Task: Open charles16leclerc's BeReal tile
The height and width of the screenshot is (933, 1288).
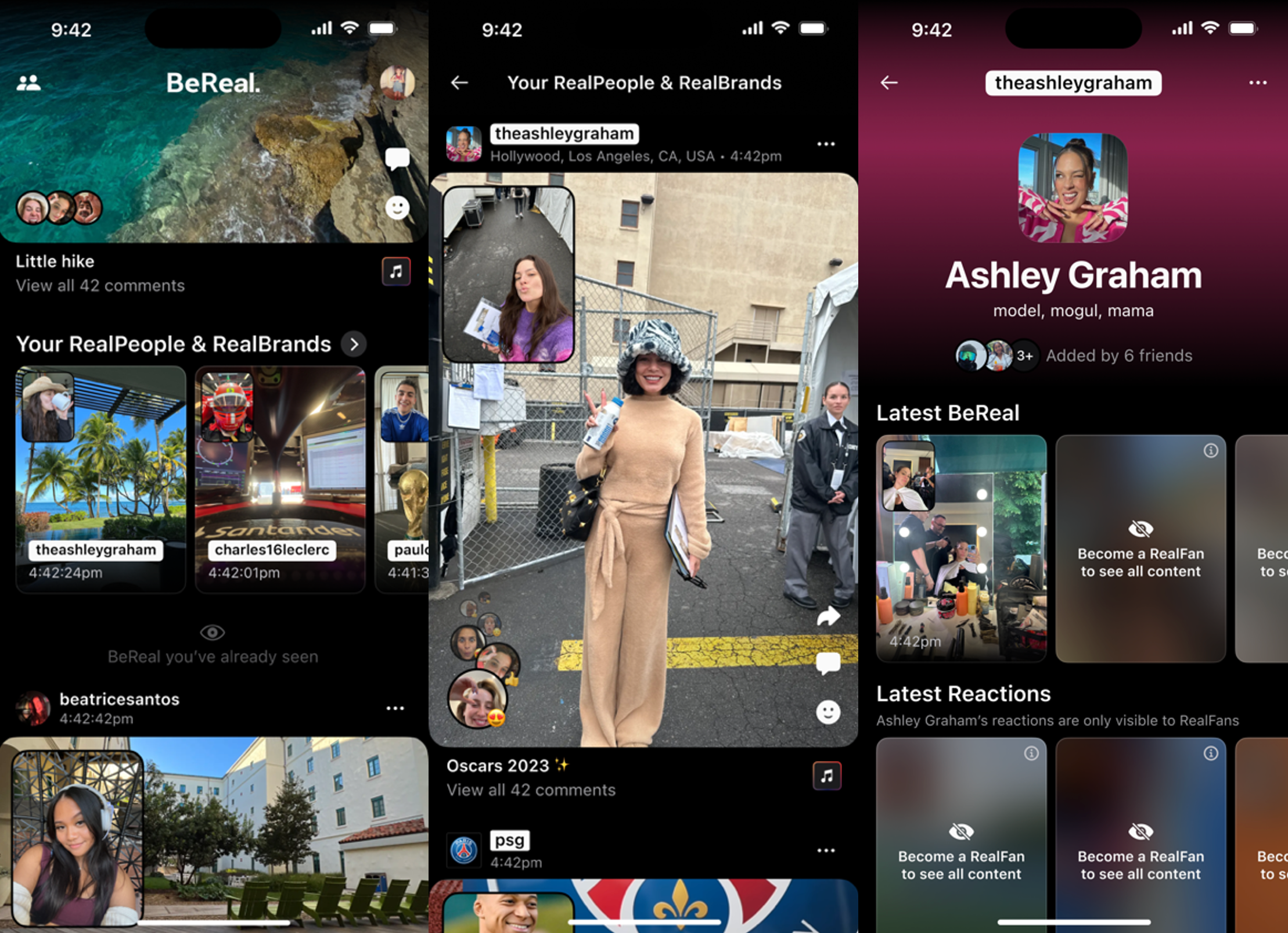Action: point(280,479)
